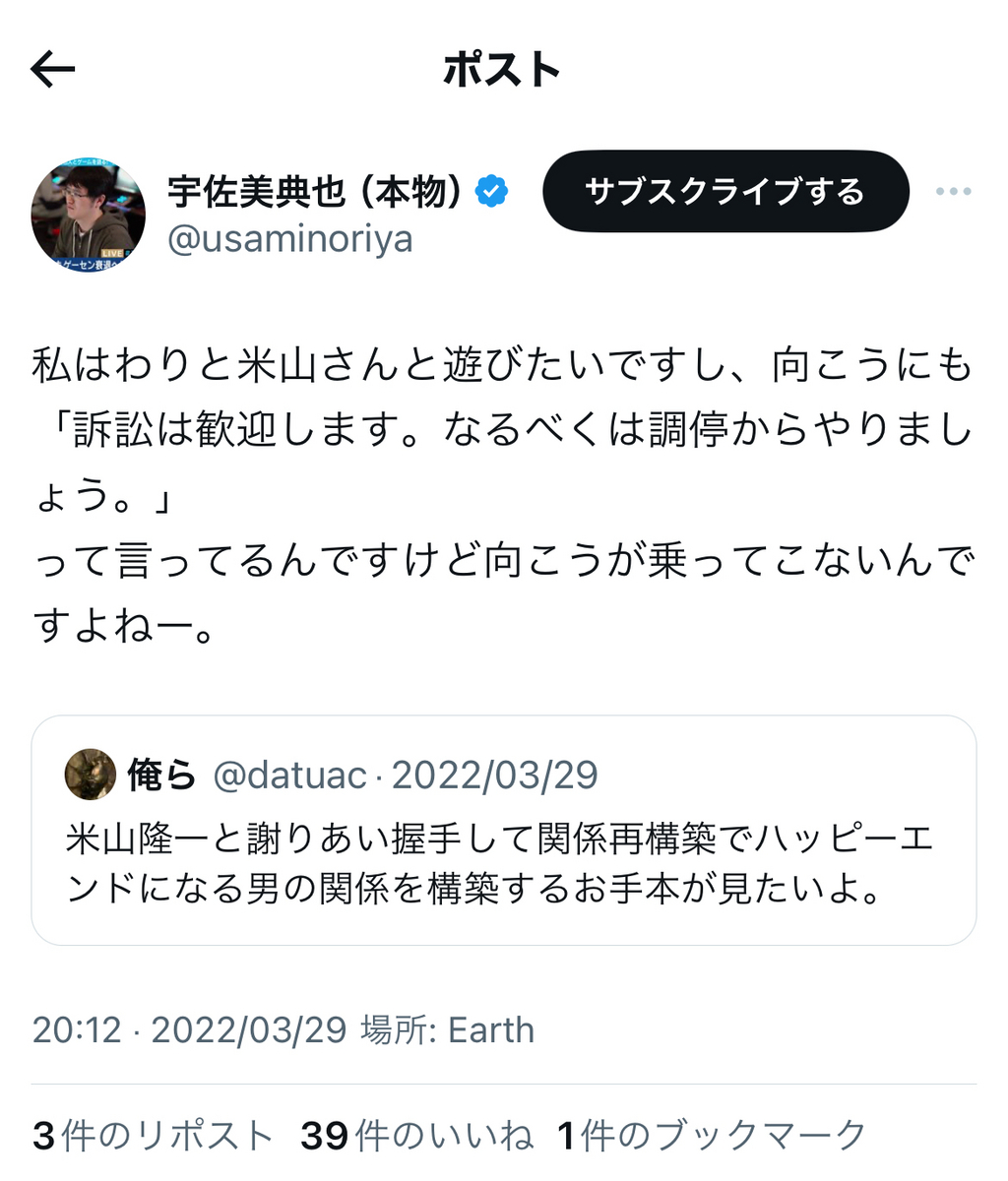Open the @usaminoriya handle
The width and height of the screenshot is (1008, 1181).
point(290,239)
